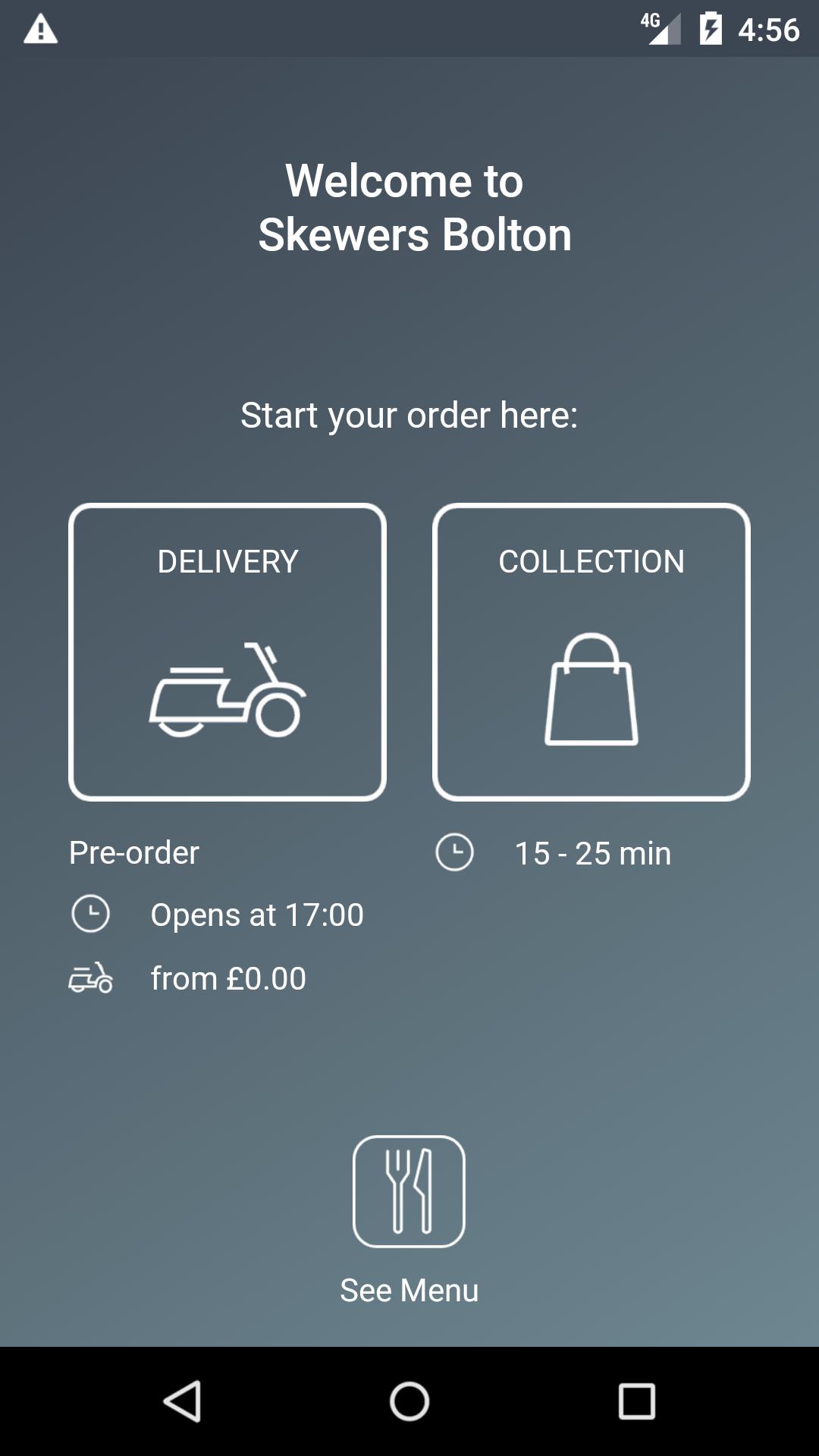This screenshot has height=1456, width=819.
Task: Go back using the navigation bar
Action: (182, 1401)
